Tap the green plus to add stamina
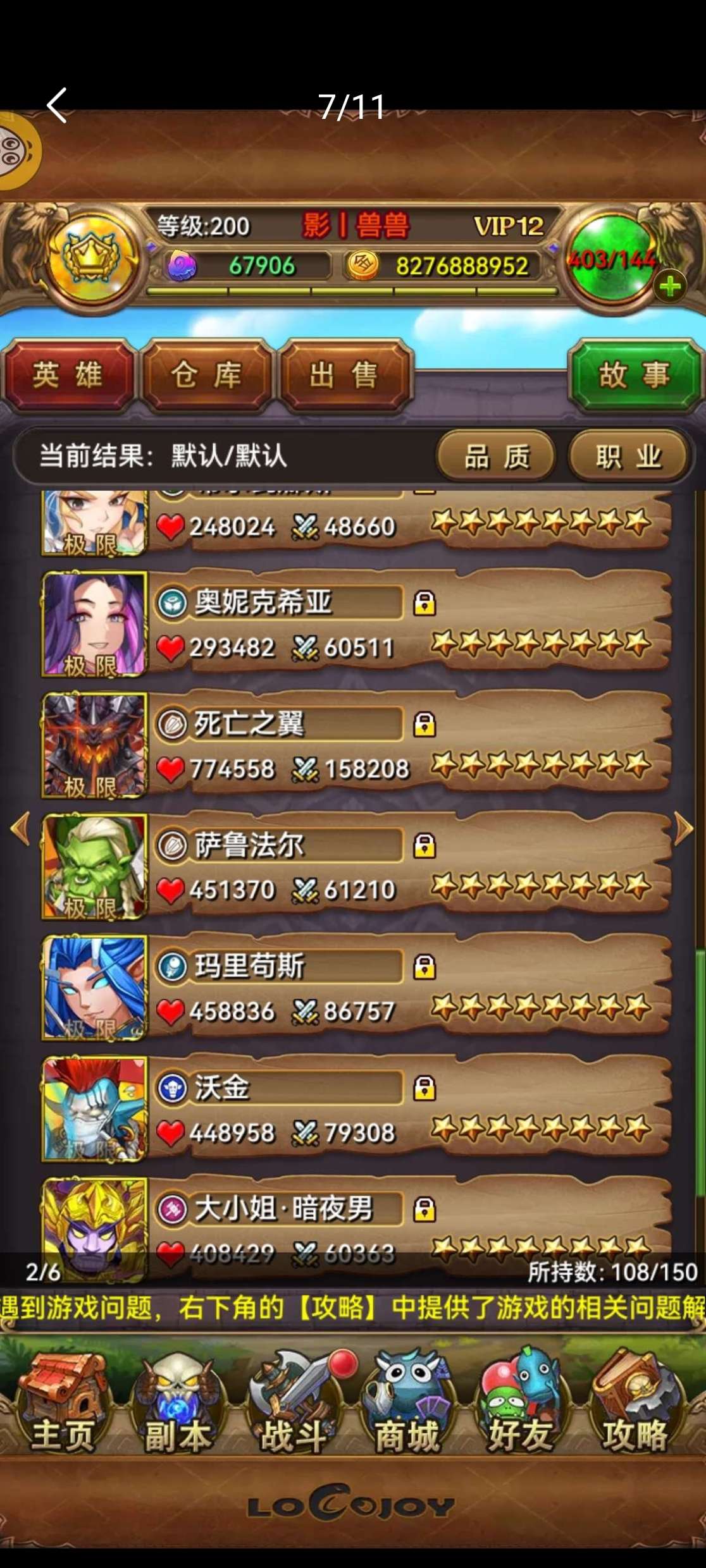The height and width of the screenshot is (1568, 706). [x=670, y=287]
